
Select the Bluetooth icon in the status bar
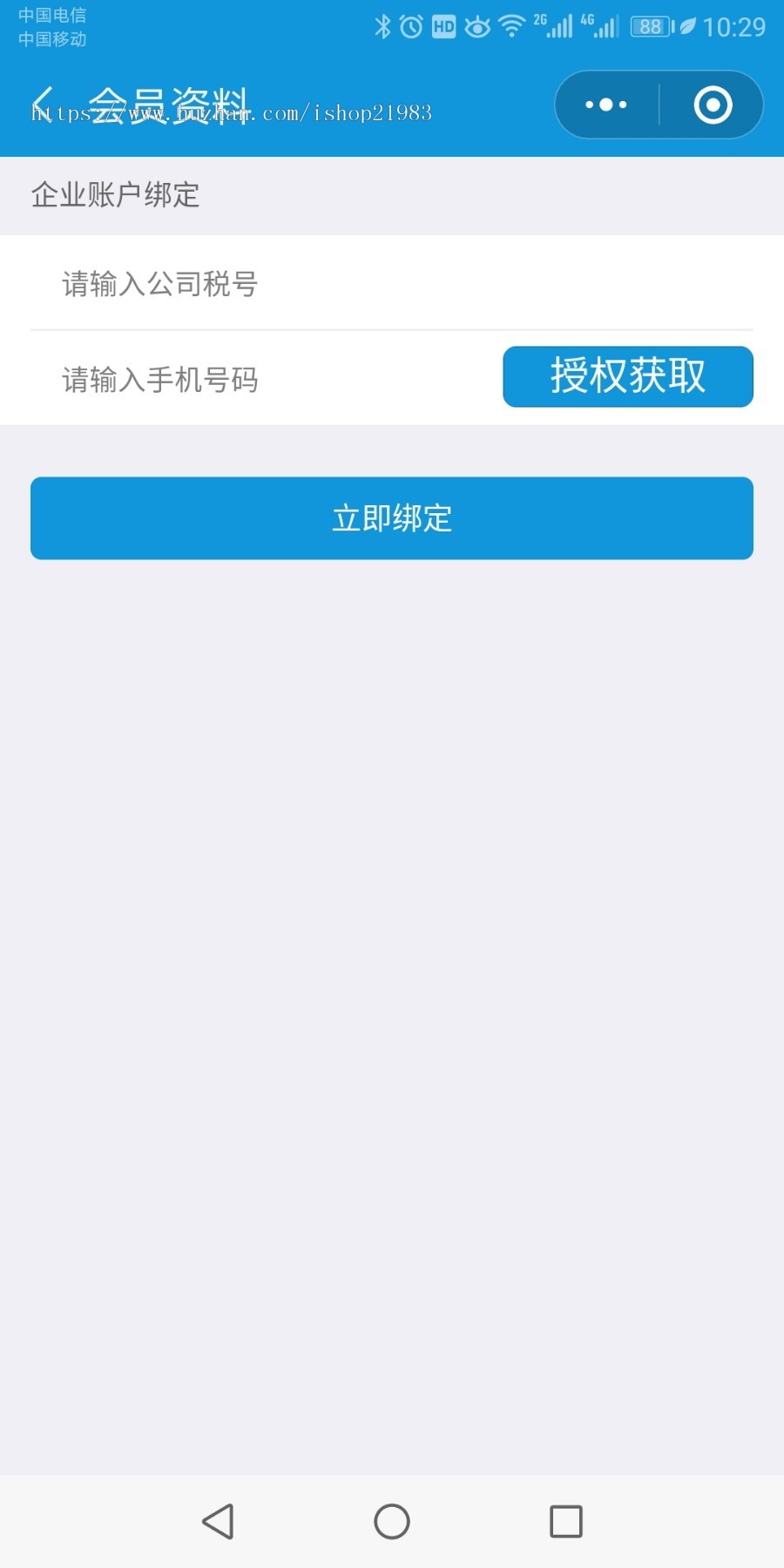(x=381, y=26)
